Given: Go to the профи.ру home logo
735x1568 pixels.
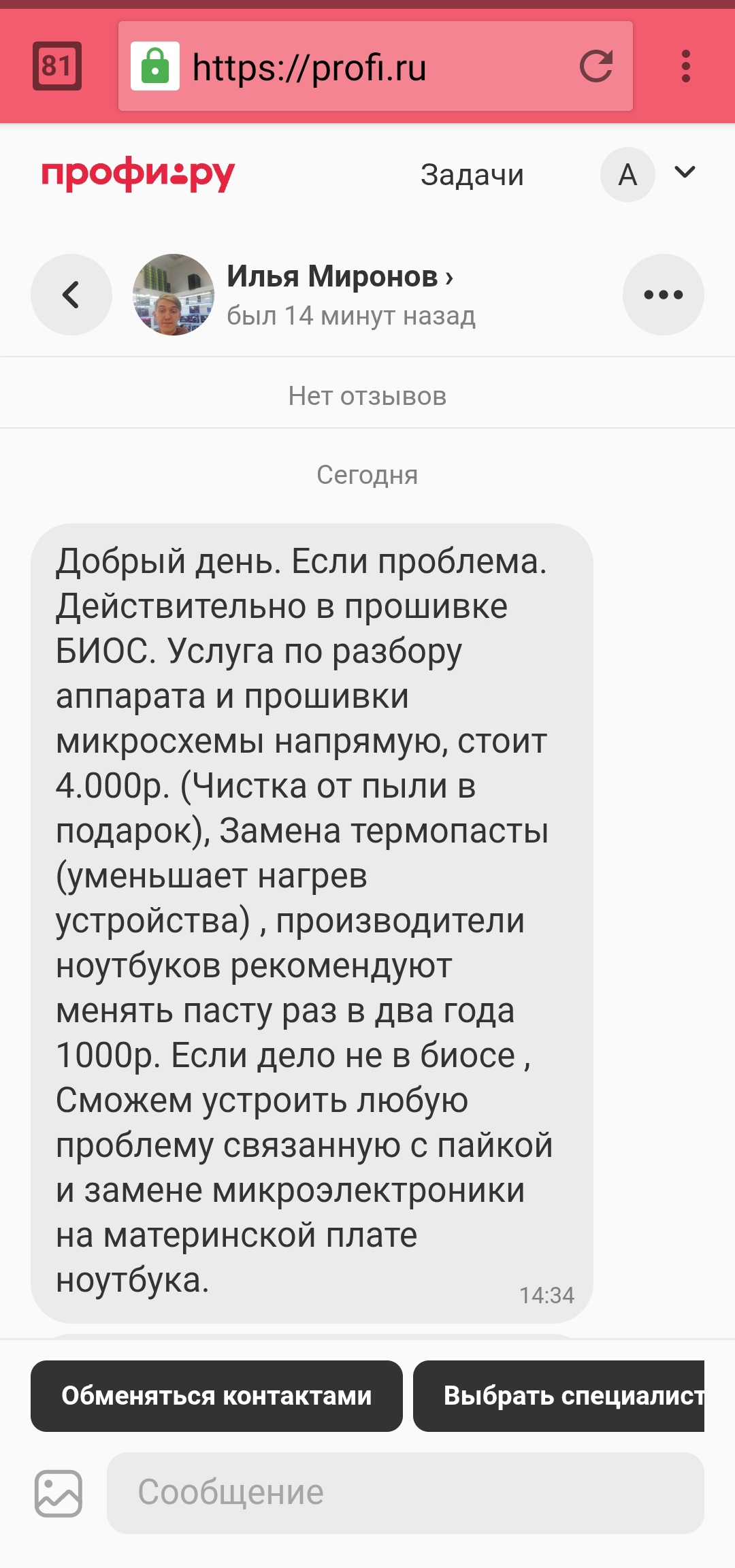Looking at the screenshot, I should (x=138, y=175).
